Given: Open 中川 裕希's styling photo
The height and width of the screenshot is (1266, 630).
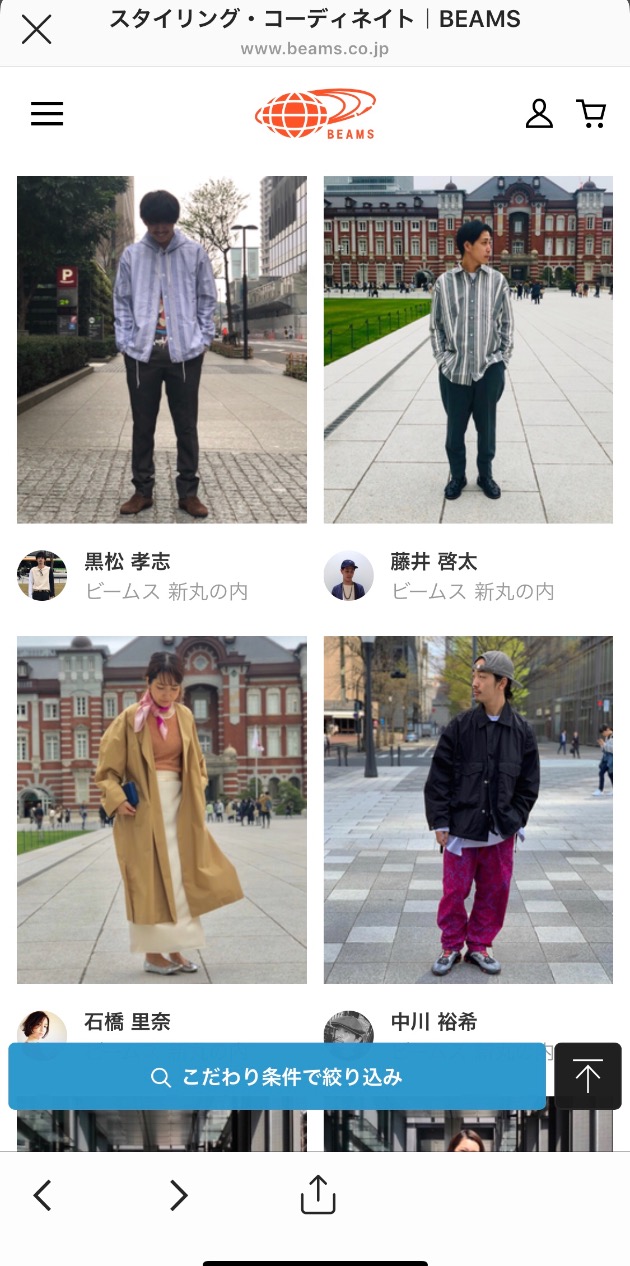Looking at the screenshot, I should click(x=468, y=809).
